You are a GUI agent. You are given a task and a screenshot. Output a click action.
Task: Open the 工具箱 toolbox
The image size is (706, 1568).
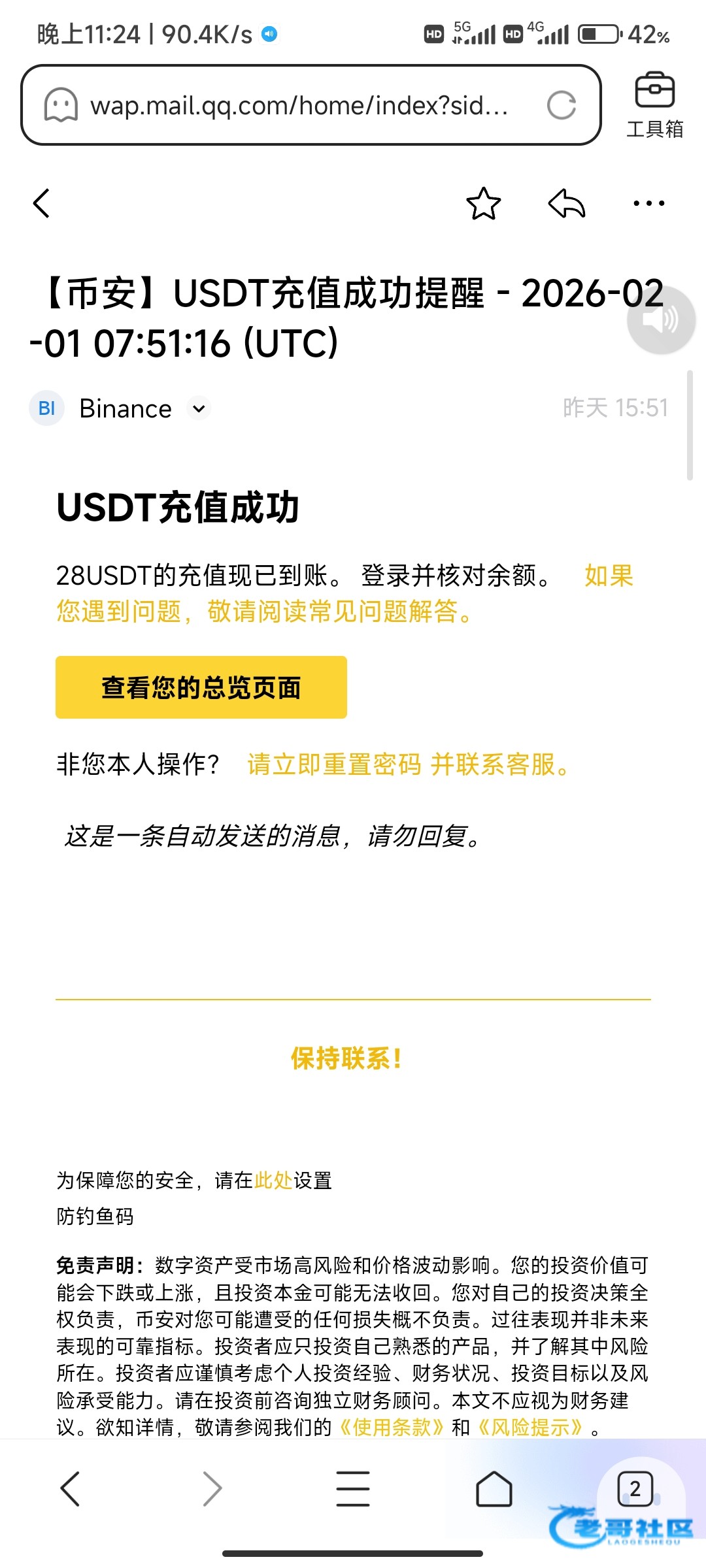click(x=654, y=105)
